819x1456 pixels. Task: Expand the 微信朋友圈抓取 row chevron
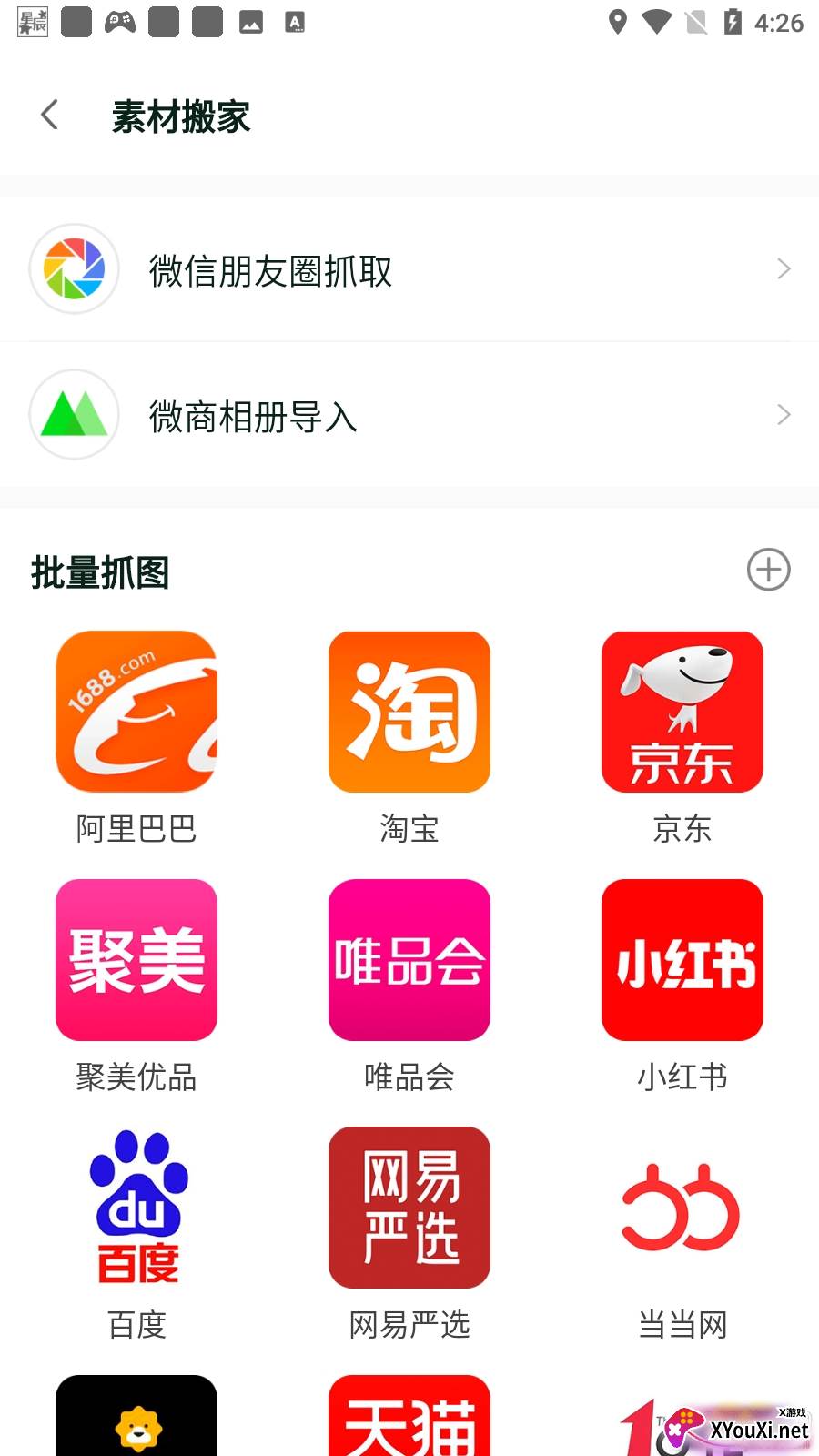pos(784,268)
